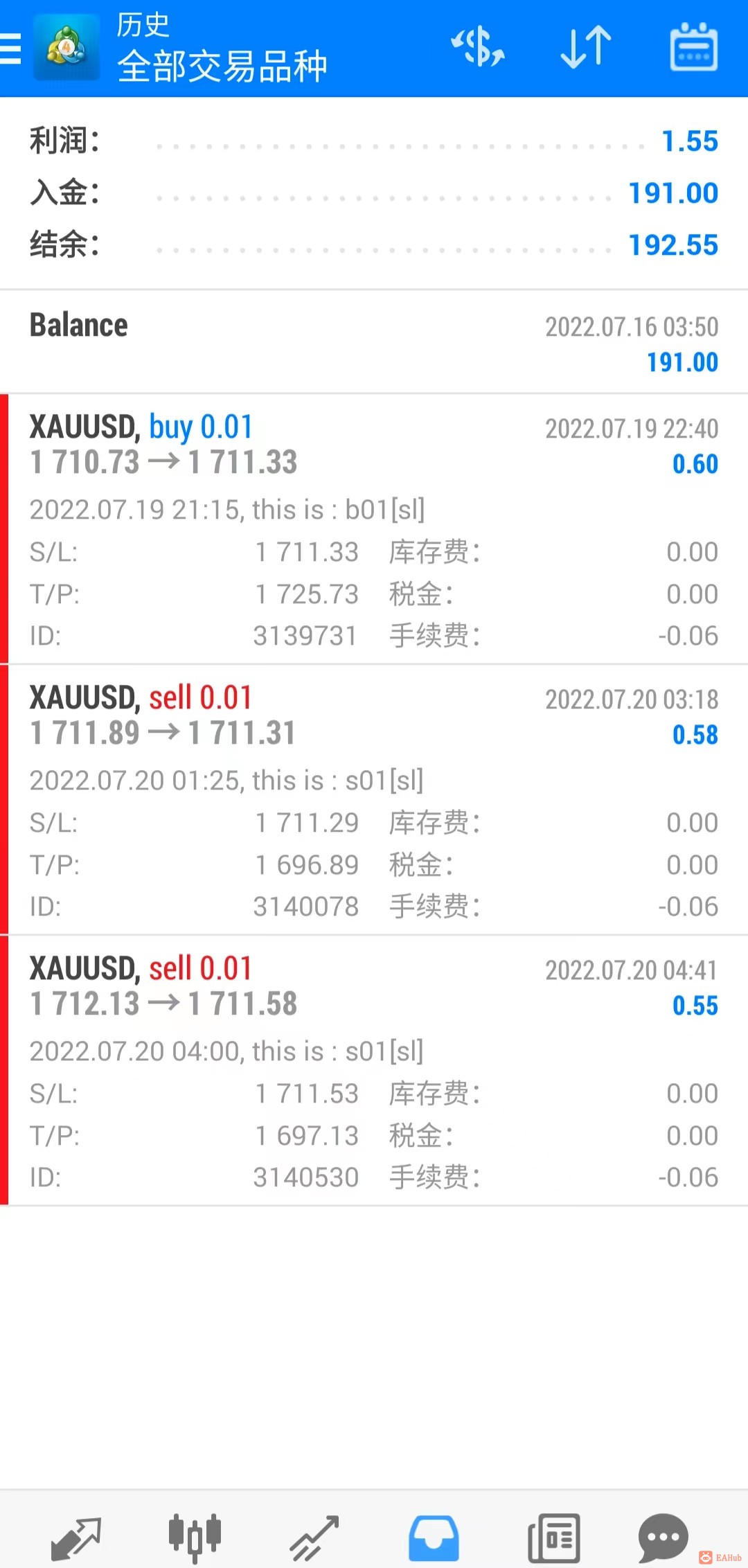Open the chat messages tab
Viewport: 748px width, 1568px height.
tap(663, 1538)
